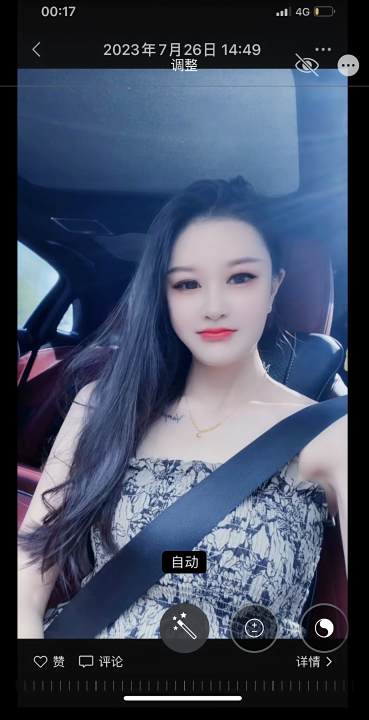Select the exposure plus-minus adjustment
The height and width of the screenshot is (720, 369).
pyautogui.click(x=254, y=628)
